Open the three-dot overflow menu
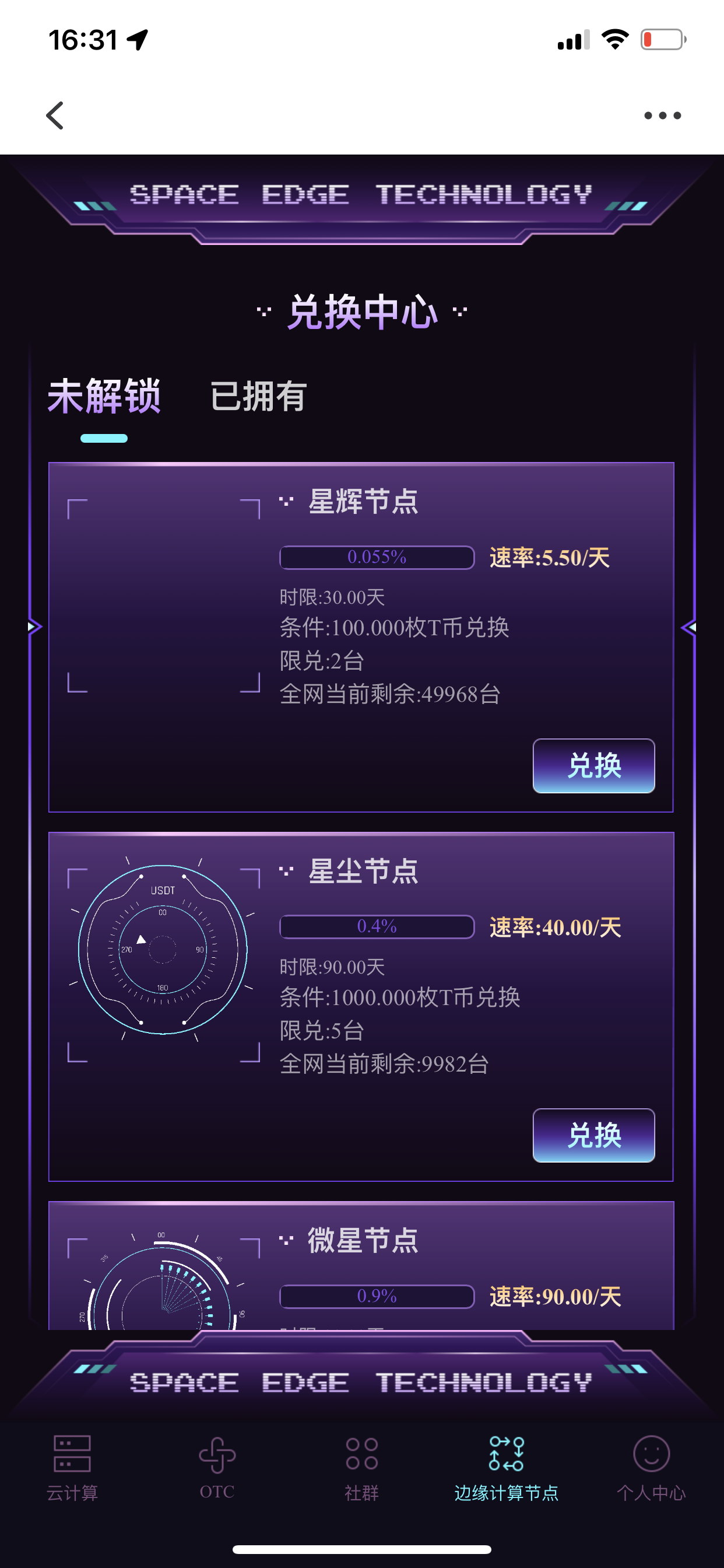The image size is (724, 1568). click(x=662, y=116)
